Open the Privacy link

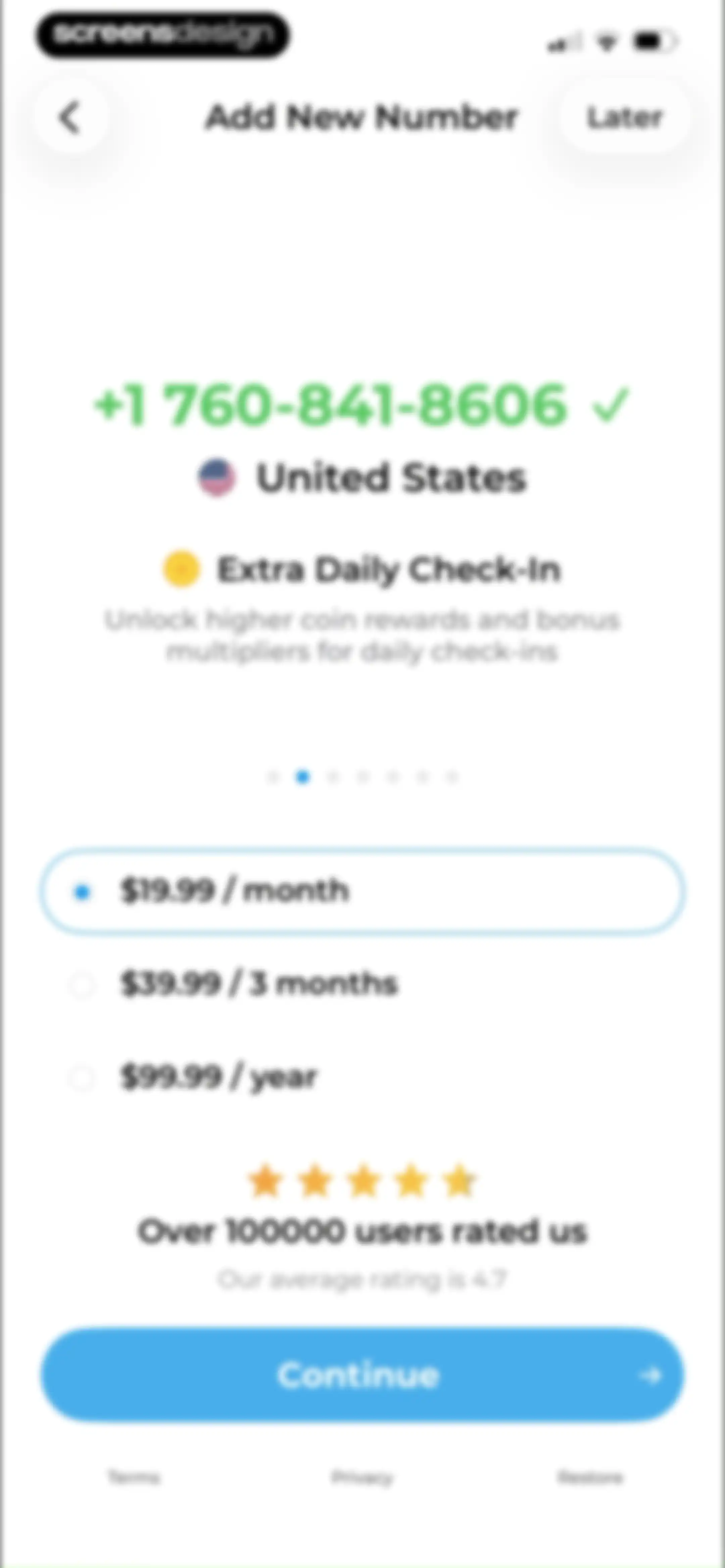(362, 1477)
